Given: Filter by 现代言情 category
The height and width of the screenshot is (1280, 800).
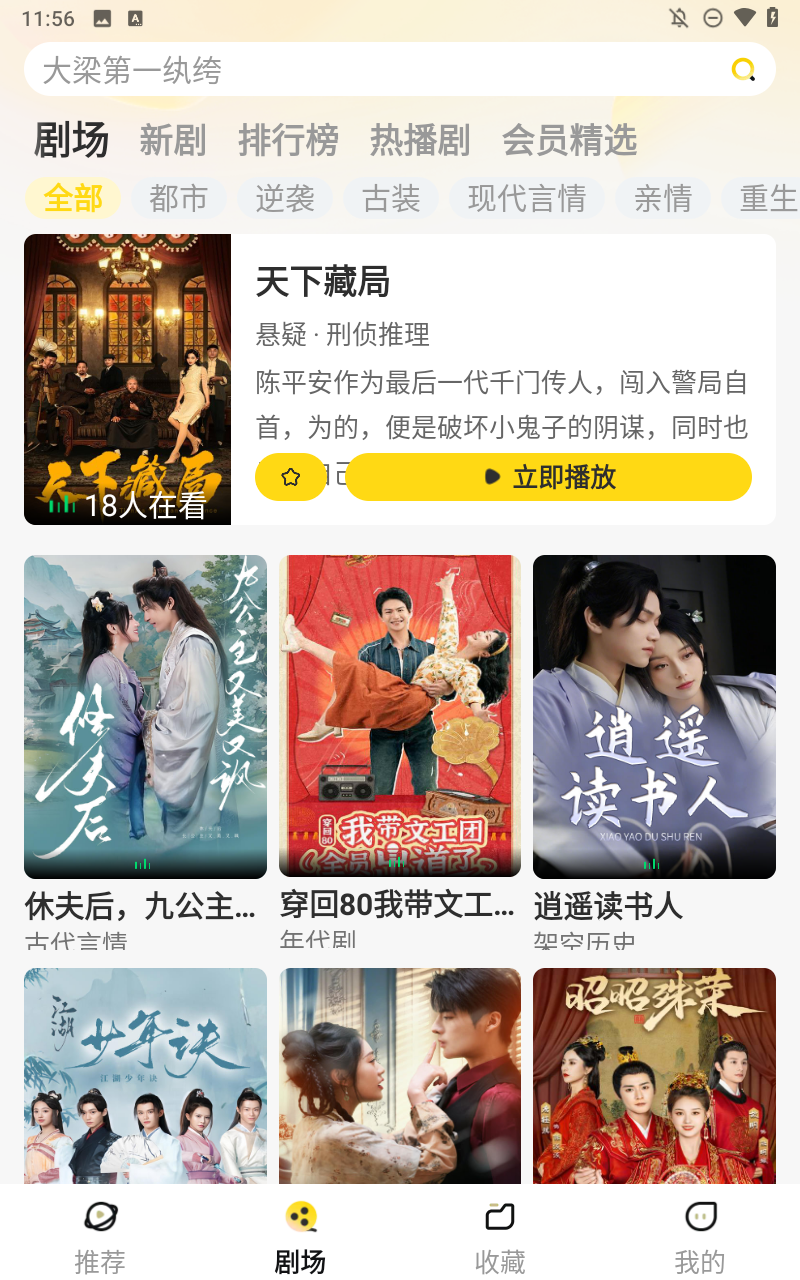Looking at the screenshot, I should click(x=526, y=199).
